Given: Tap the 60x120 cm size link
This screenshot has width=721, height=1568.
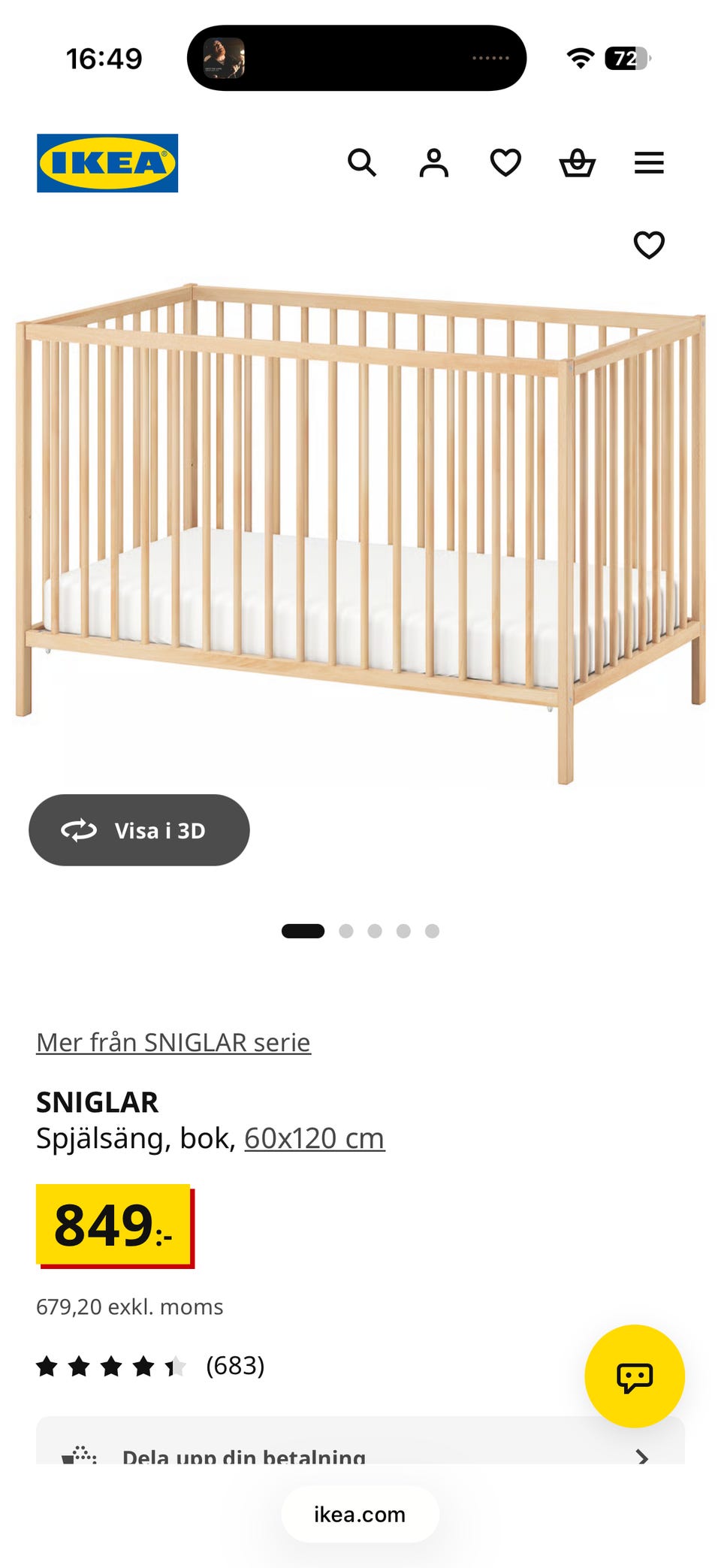Looking at the screenshot, I should click(x=315, y=1138).
